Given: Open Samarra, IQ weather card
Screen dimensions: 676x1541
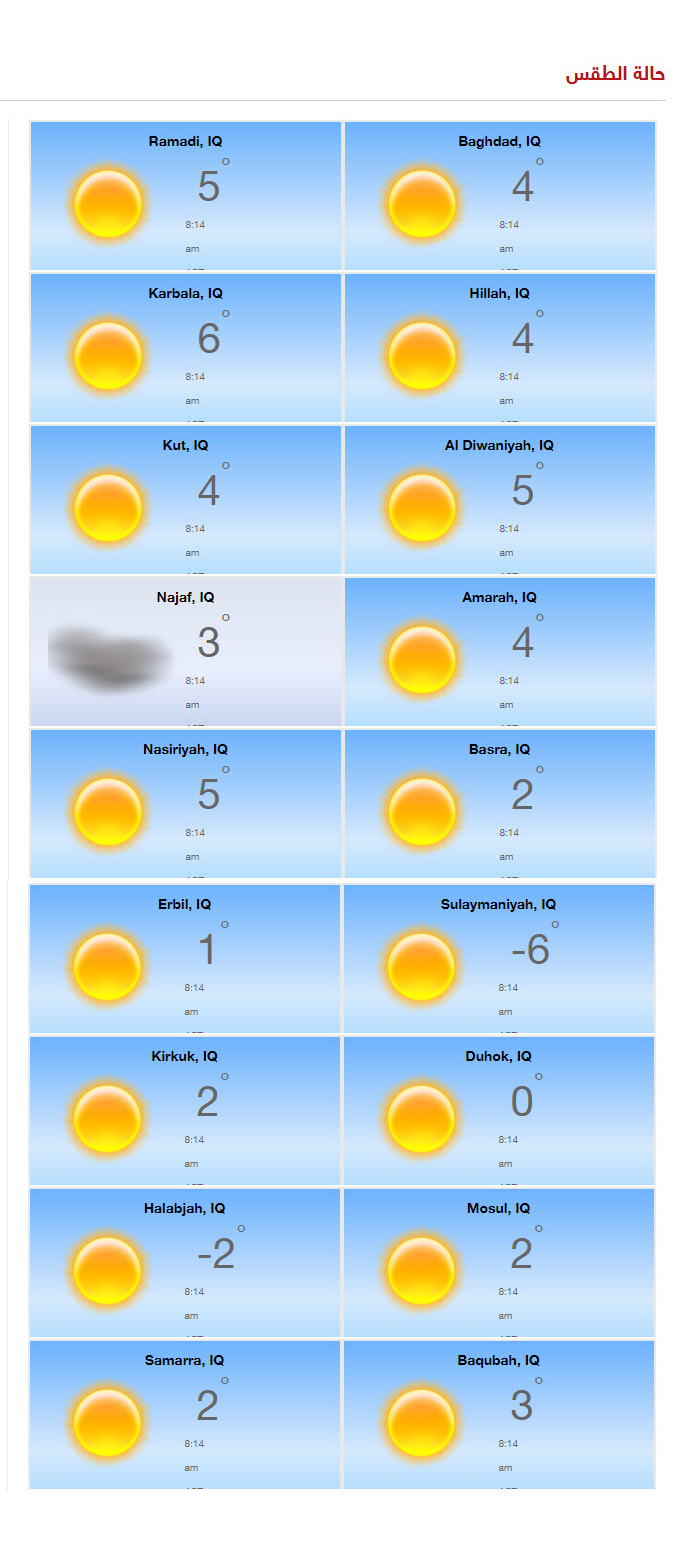Looking at the screenshot, I should click(x=186, y=1415).
